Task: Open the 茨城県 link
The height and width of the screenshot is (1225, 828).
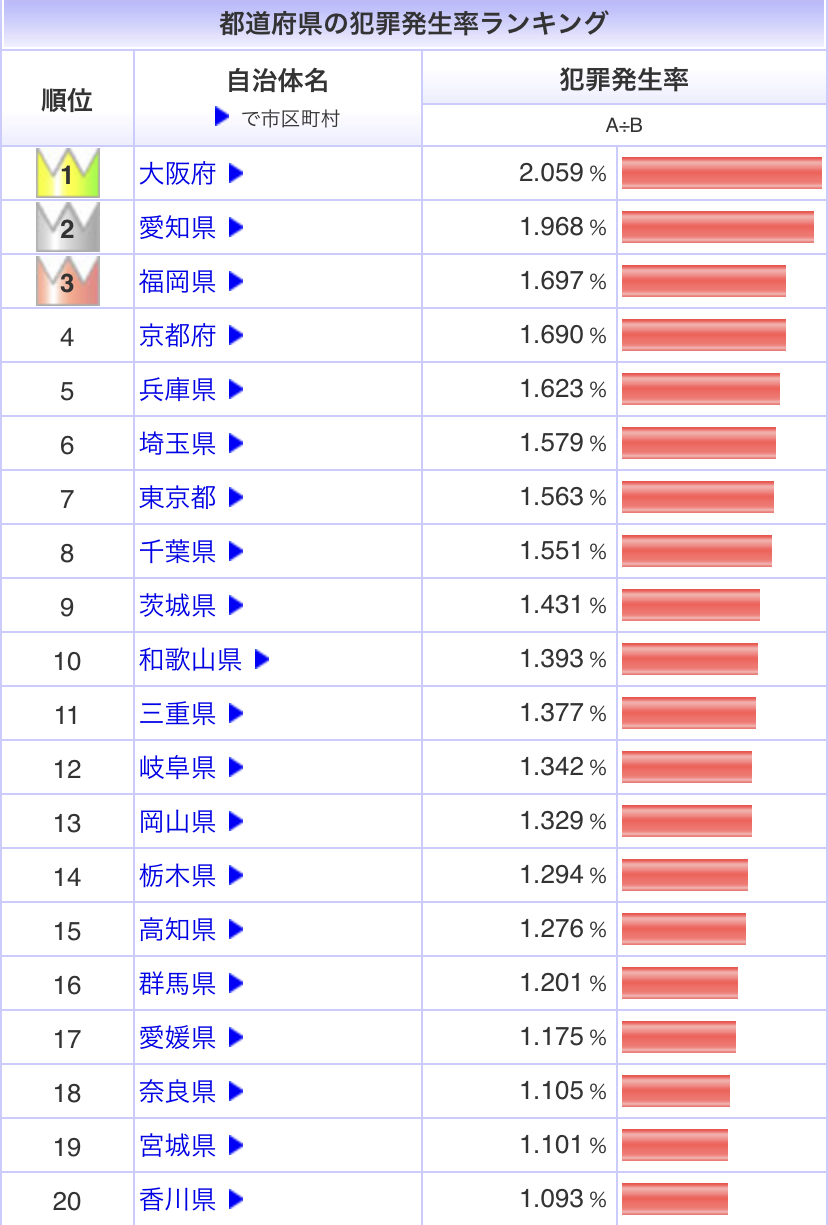Action: point(177,606)
